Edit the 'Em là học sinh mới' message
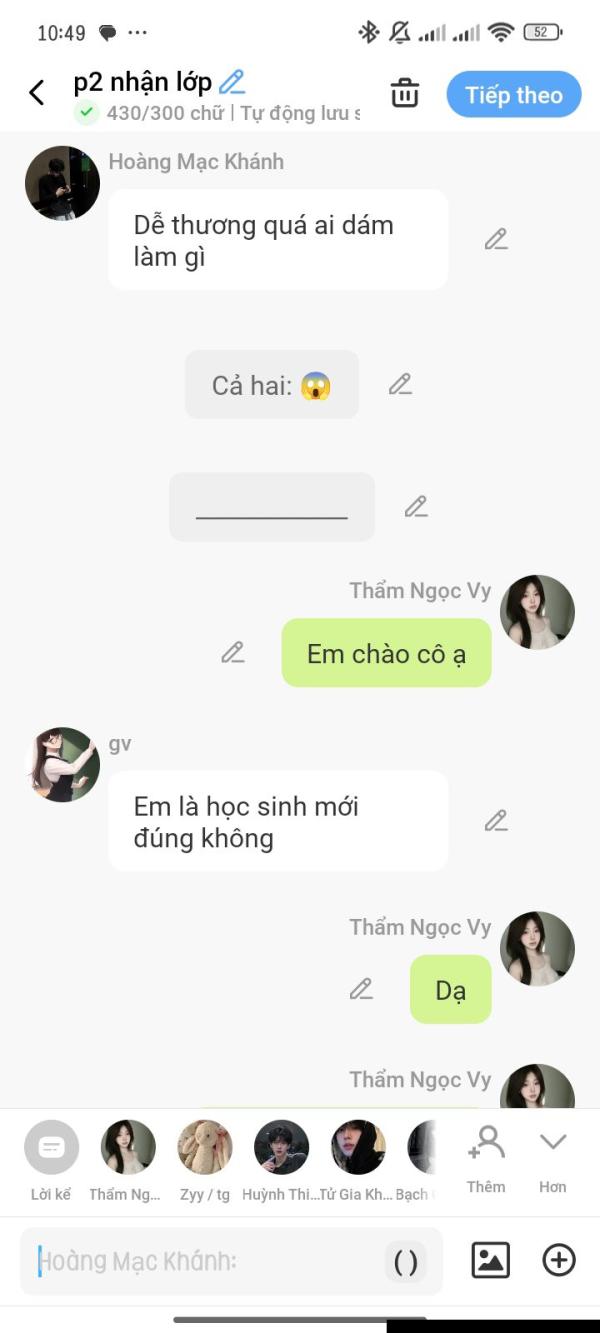The image size is (600, 1333). coord(496,821)
